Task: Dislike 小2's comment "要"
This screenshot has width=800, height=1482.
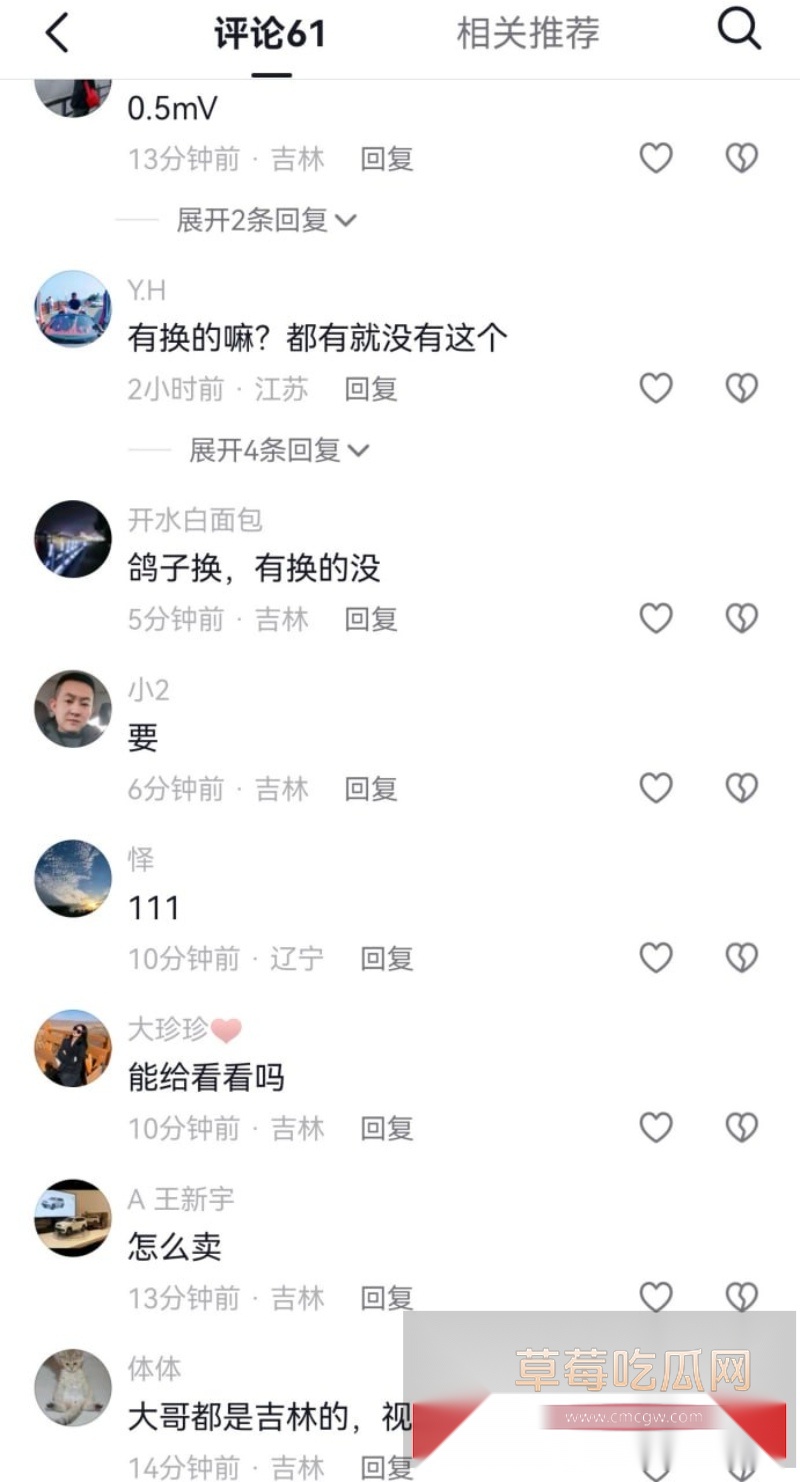Action: click(x=740, y=788)
